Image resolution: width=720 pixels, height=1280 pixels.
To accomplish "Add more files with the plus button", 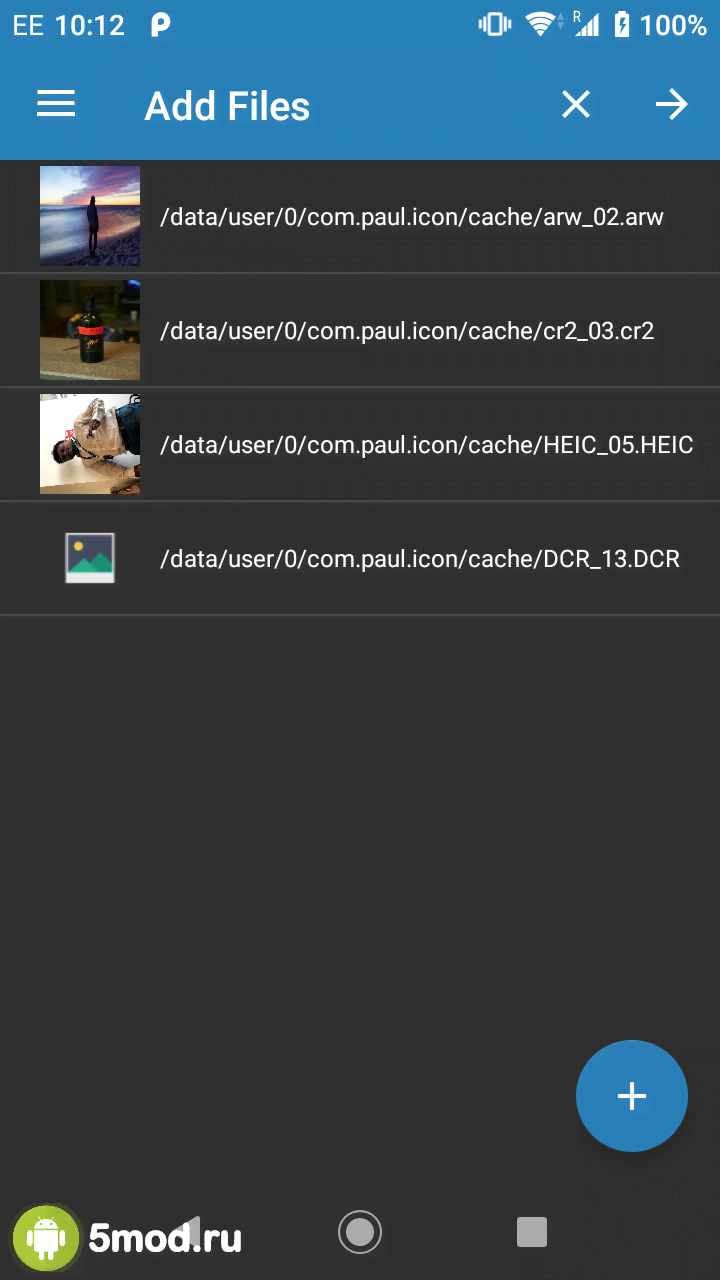I will pos(631,1096).
